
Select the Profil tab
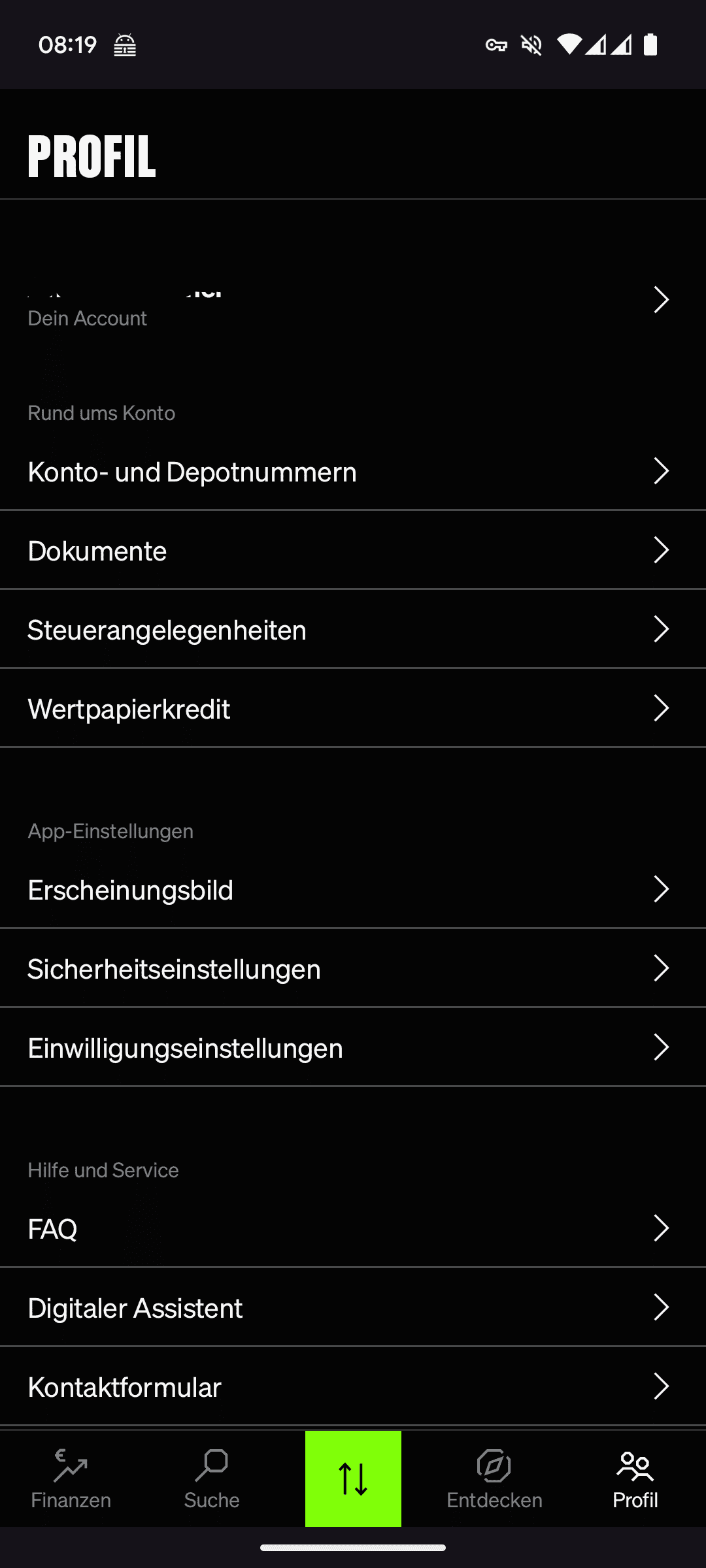pyautogui.click(x=635, y=1478)
